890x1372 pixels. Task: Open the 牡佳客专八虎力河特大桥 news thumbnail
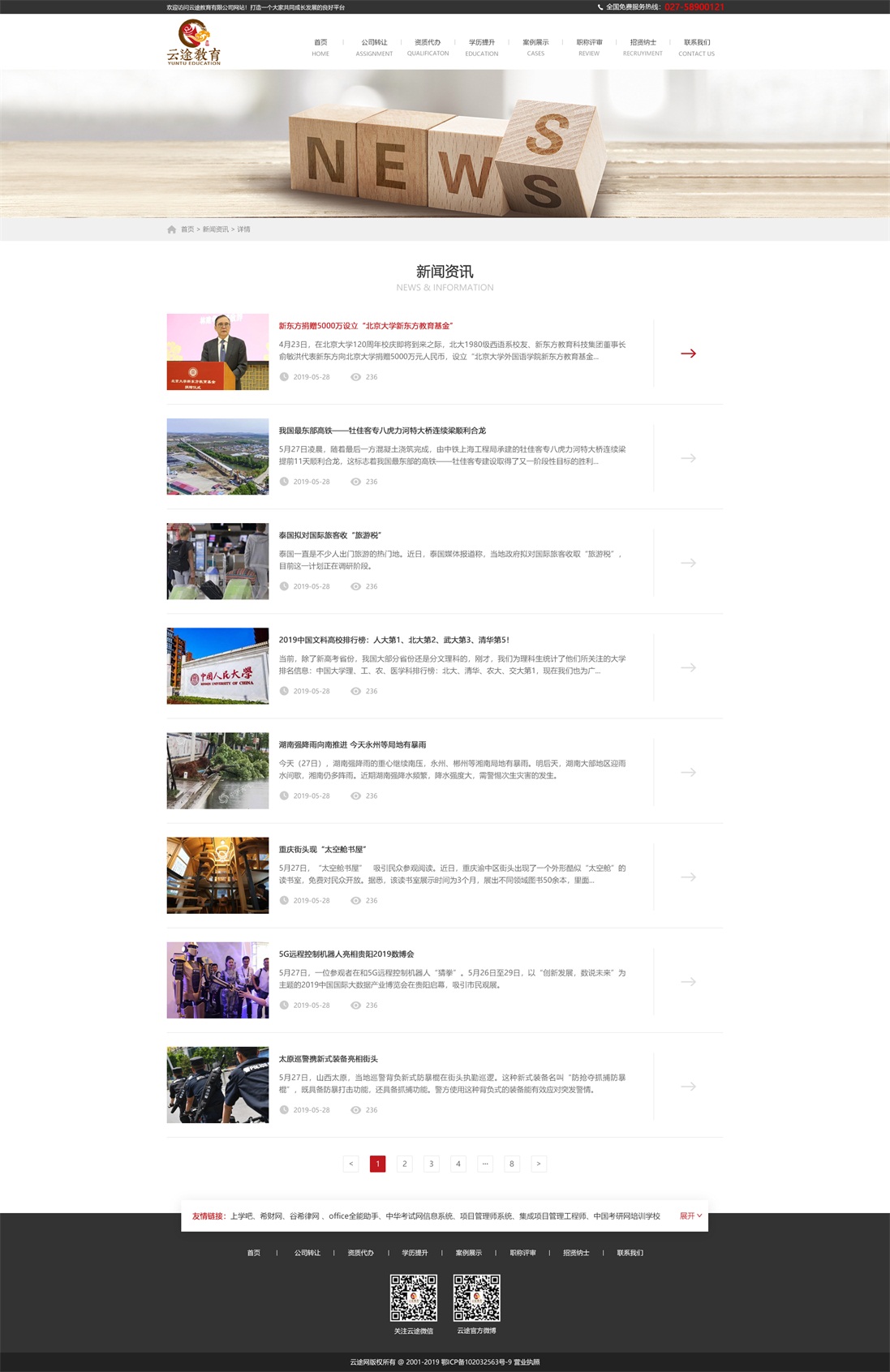coord(217,457)
